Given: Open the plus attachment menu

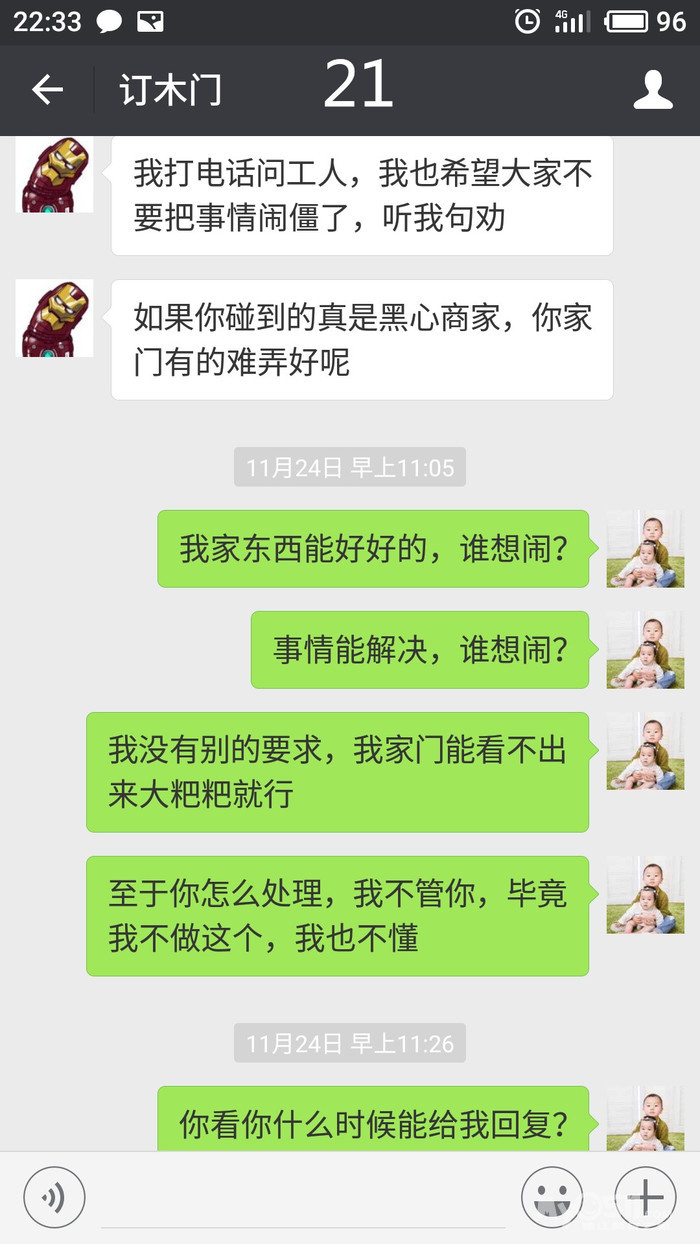Looking at the screenshot, I should tap(645, 1196).
